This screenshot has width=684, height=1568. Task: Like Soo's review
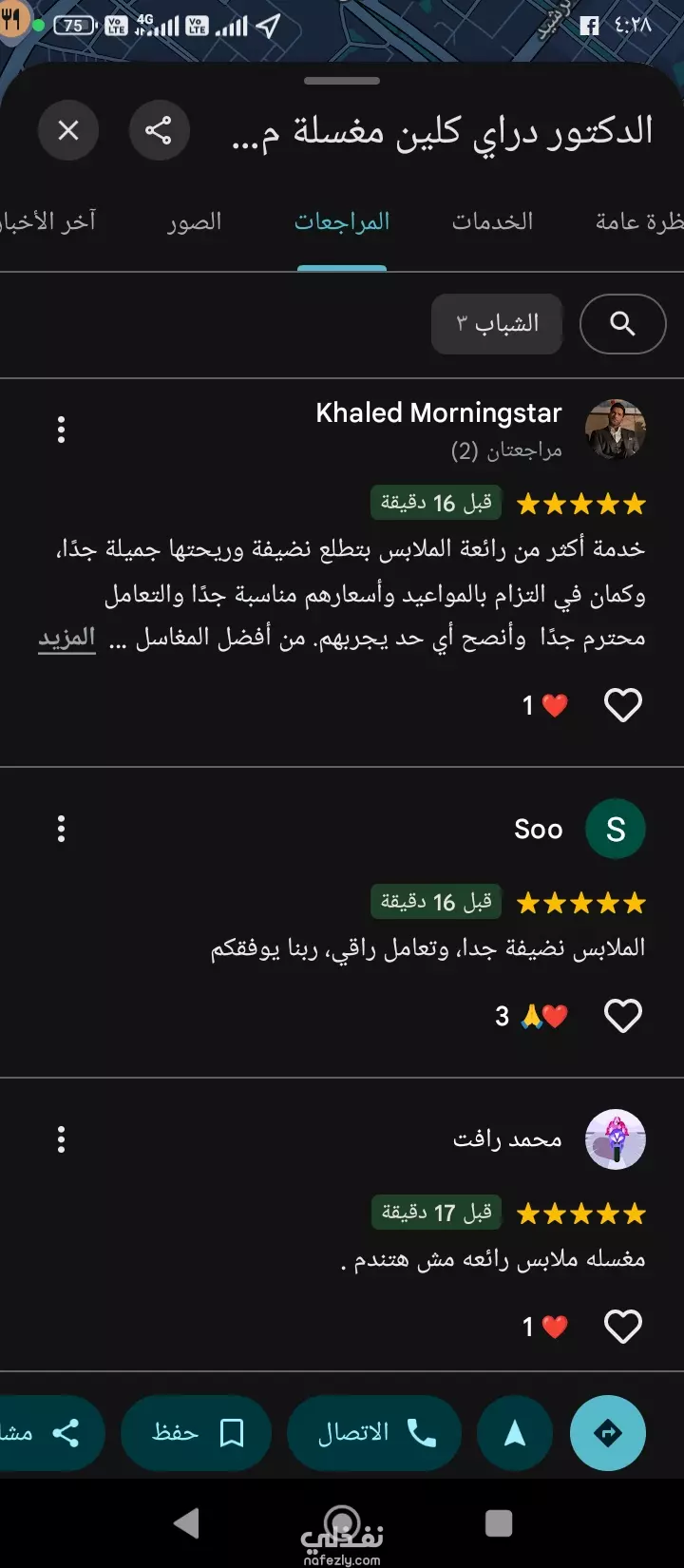point(623,1016)
